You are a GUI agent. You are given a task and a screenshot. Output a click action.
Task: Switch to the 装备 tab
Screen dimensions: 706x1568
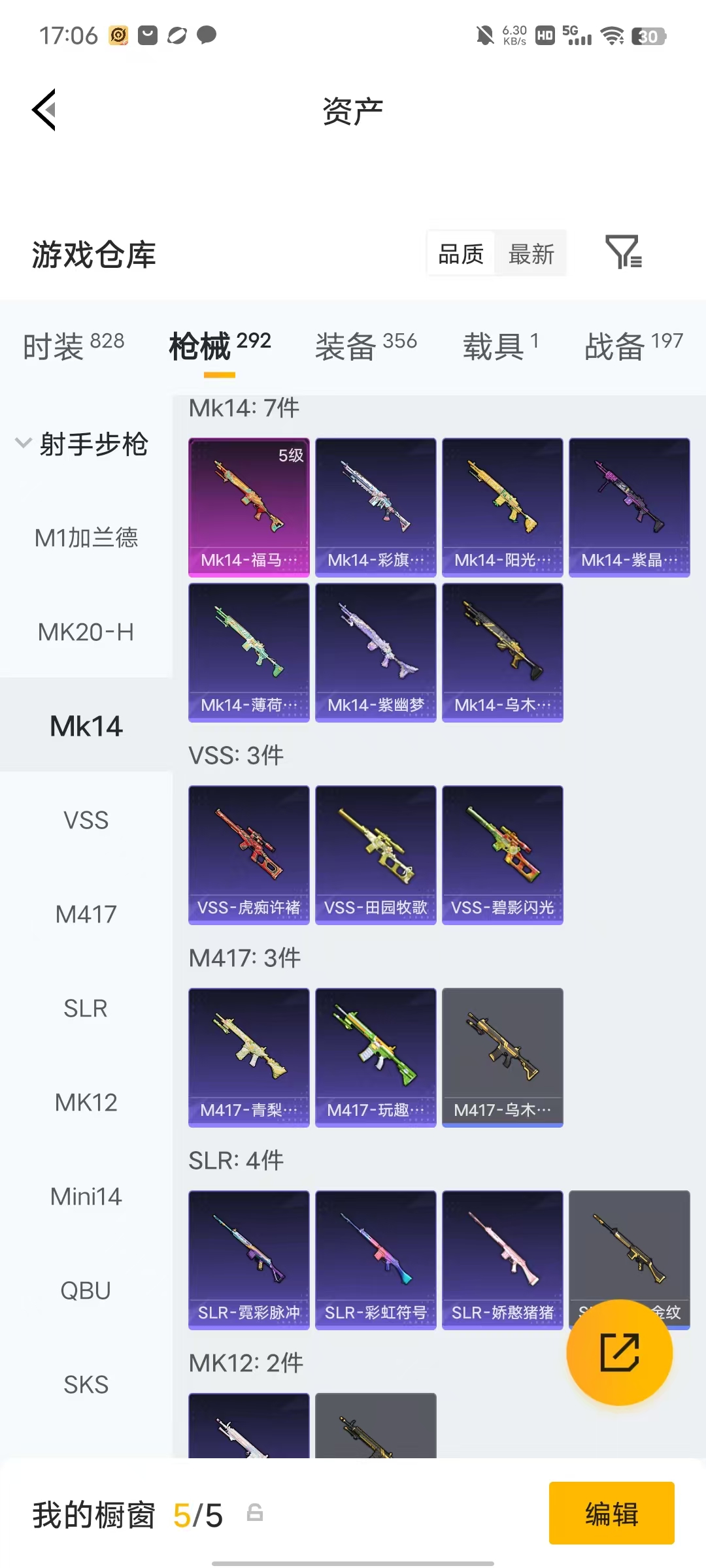pyautogui.click(x=366, y=345)
